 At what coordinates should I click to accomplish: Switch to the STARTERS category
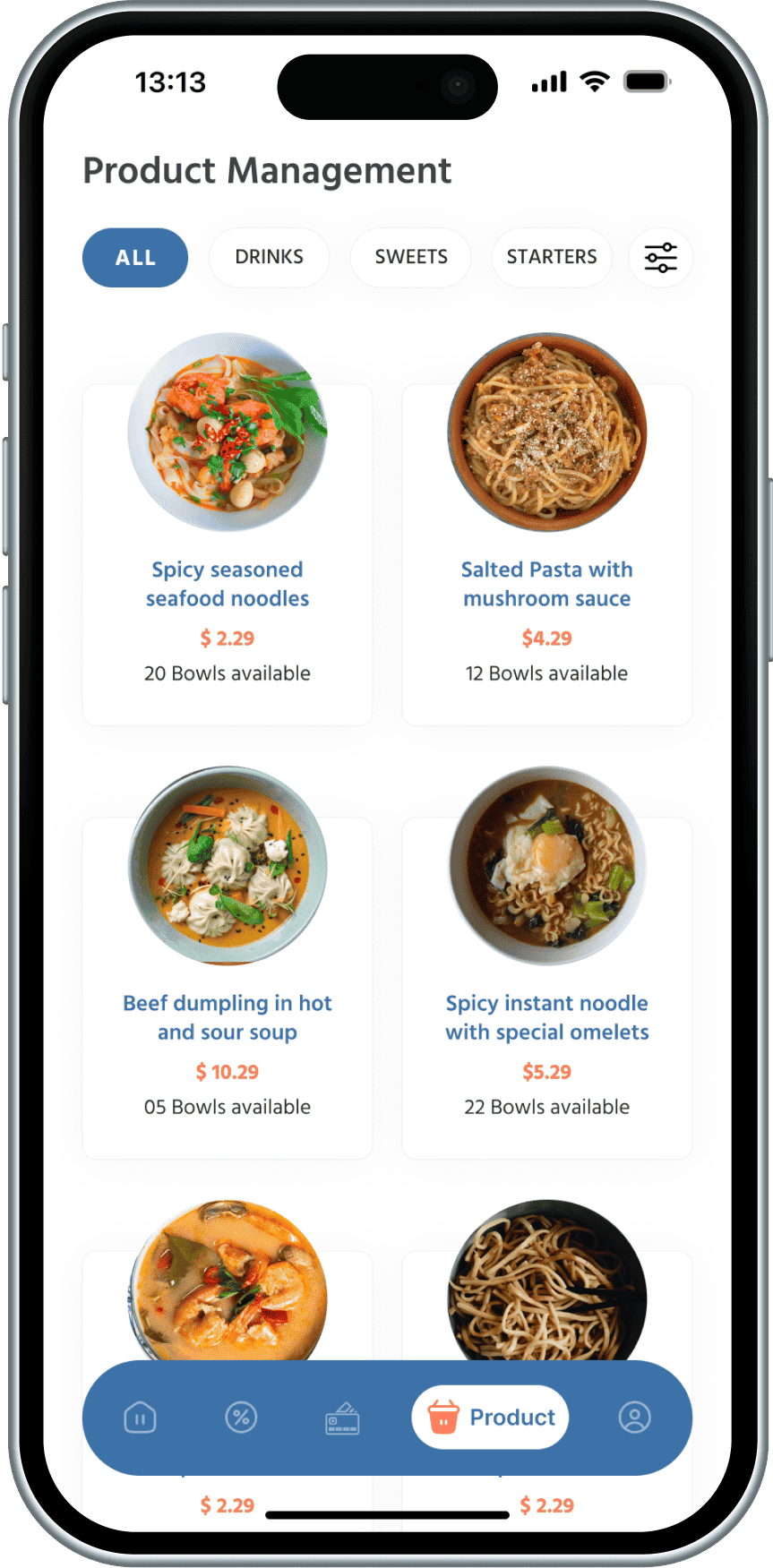click(x=552, y=258)
